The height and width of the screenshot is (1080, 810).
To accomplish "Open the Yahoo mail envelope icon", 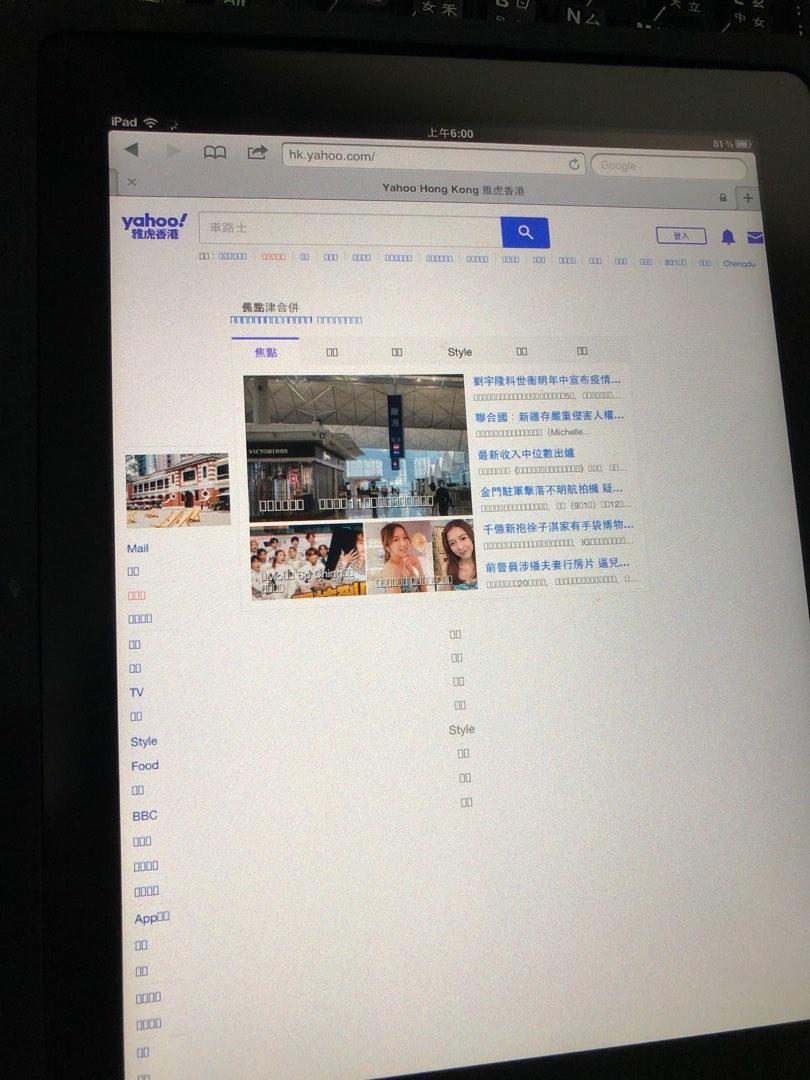I will (x=755, y=238).
